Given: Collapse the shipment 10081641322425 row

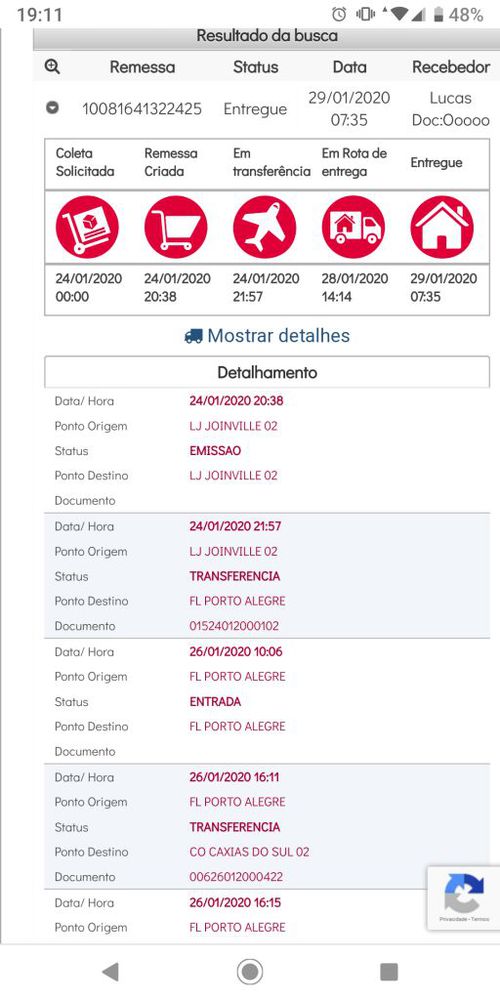Looking at the screenshot, I should click(52, 108).
